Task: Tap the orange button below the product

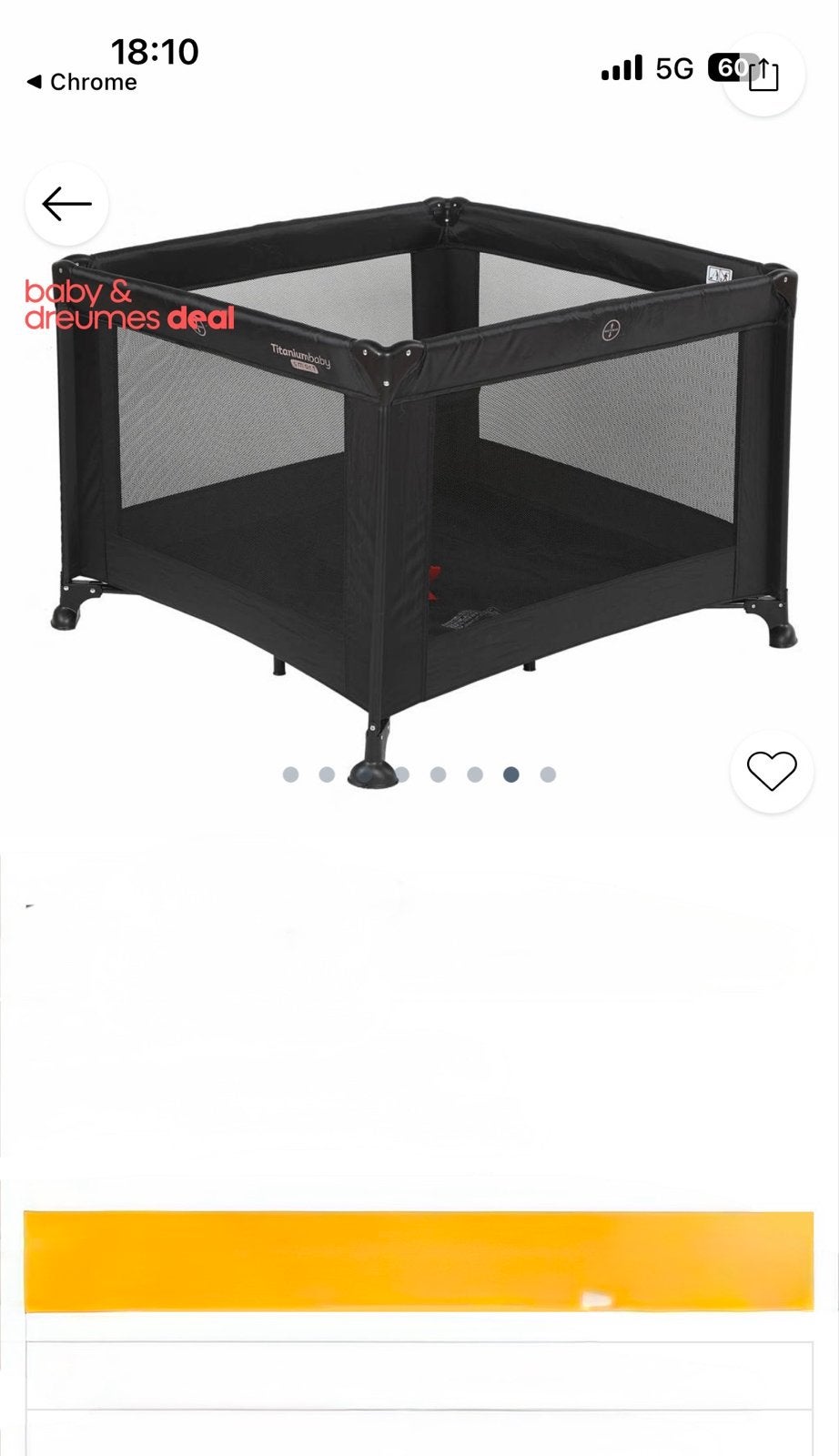Action: tap(419, 1261)
